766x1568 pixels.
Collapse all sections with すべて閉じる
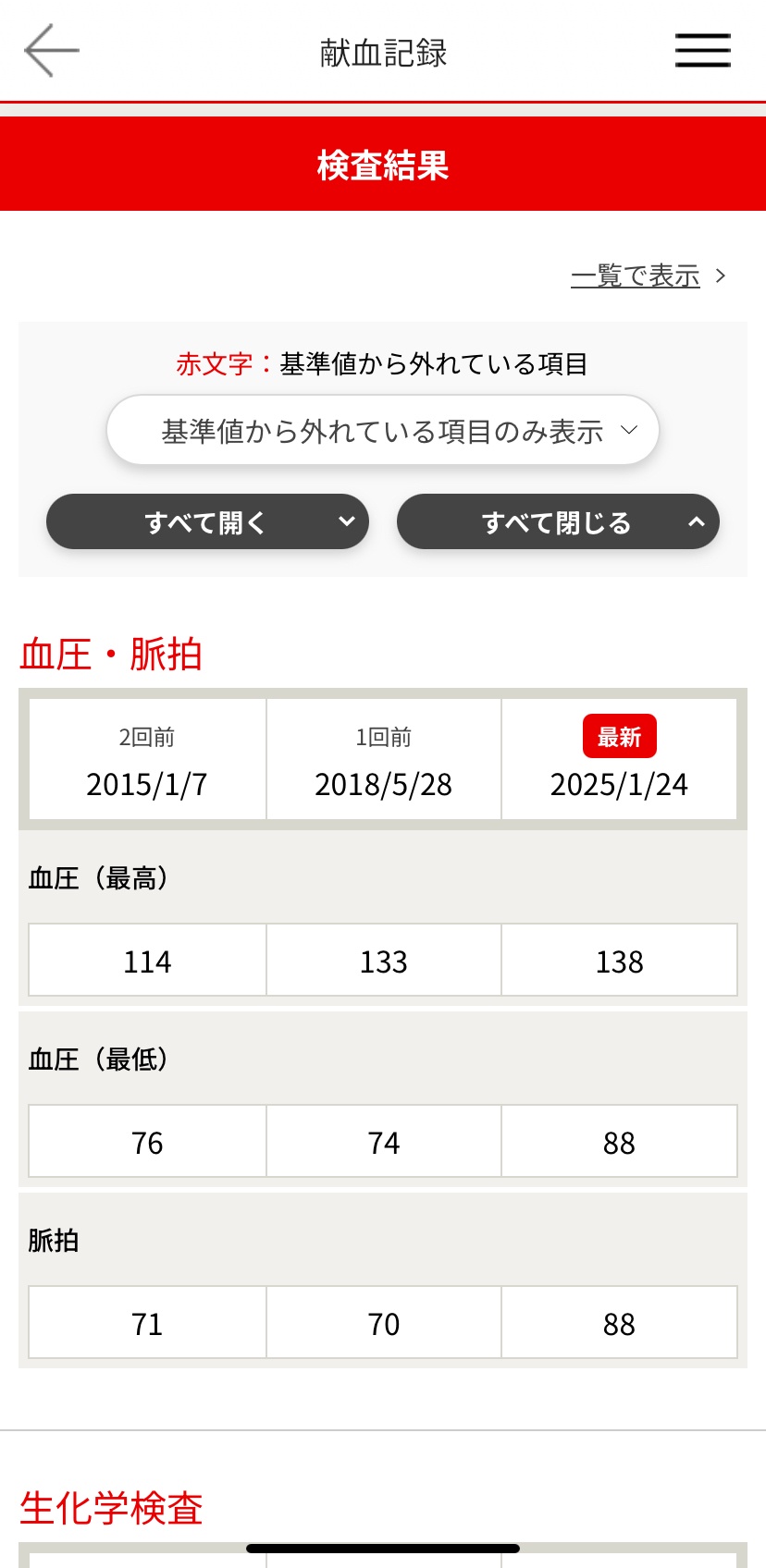click(558, 522)
